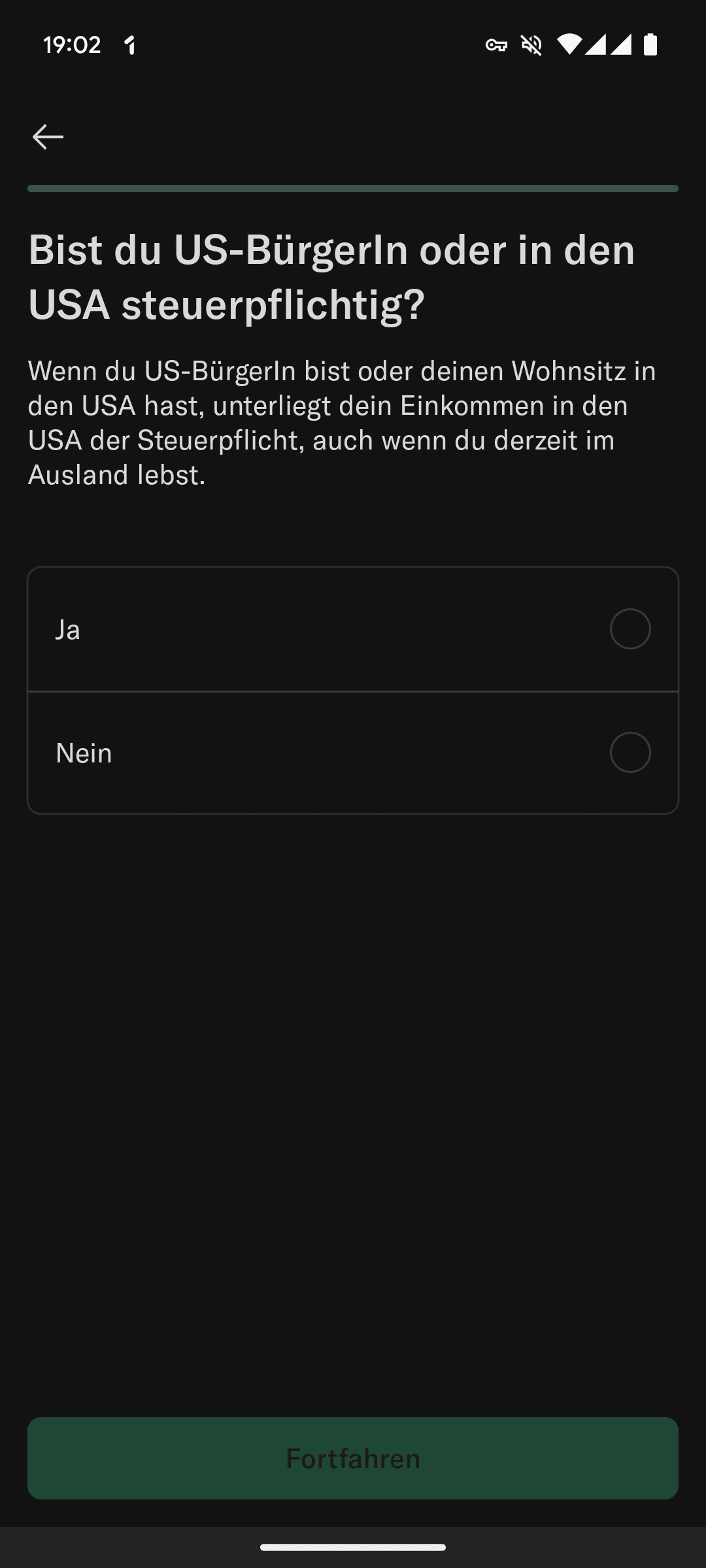The image size is (706, 1568).
Task: Select the Ja option
Action: (x=353, y=629)
